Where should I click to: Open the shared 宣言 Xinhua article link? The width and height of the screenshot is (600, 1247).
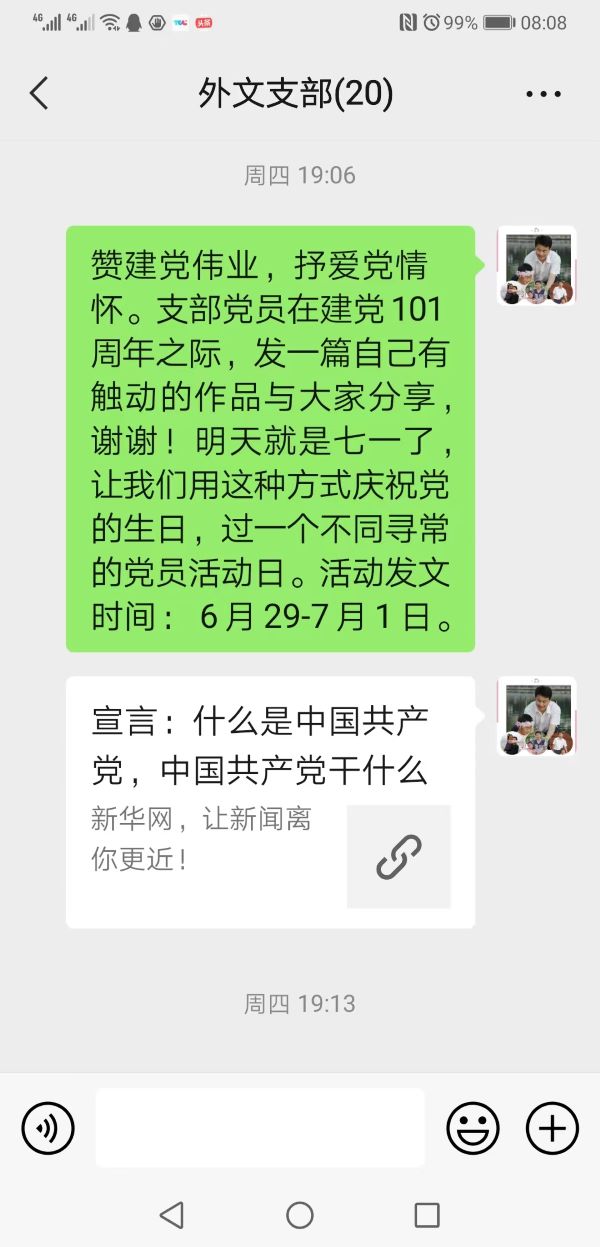(x=270, y=802)
